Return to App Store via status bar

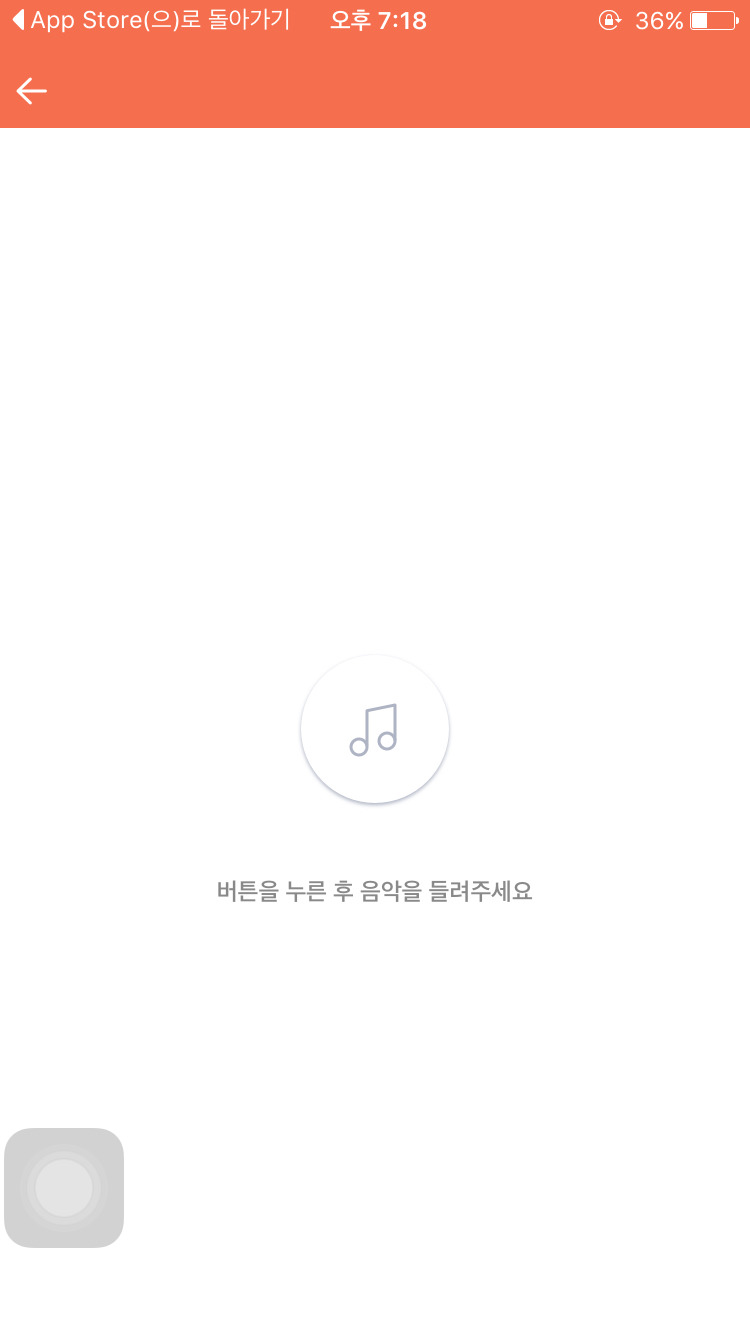(150, 20)
